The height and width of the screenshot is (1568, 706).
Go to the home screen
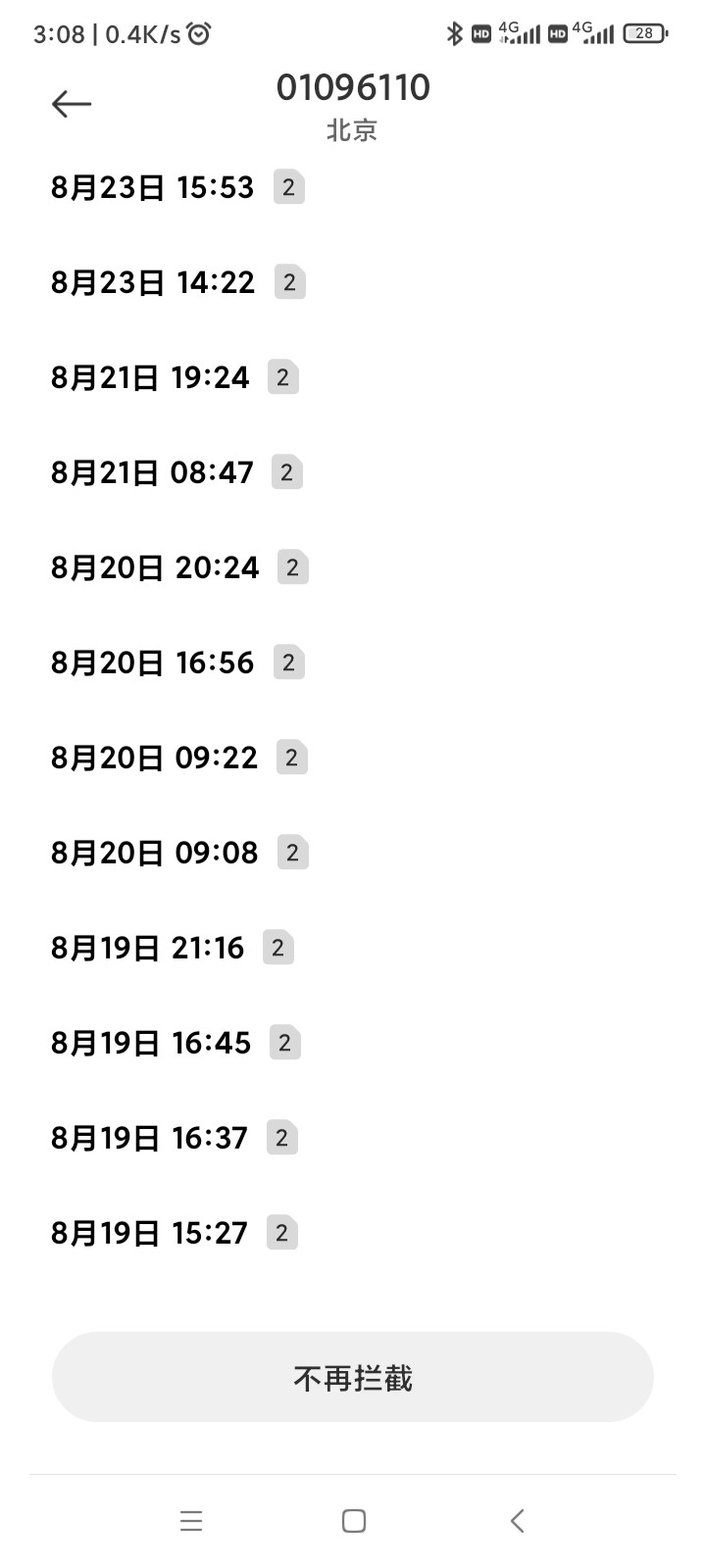click(354, 1521)
